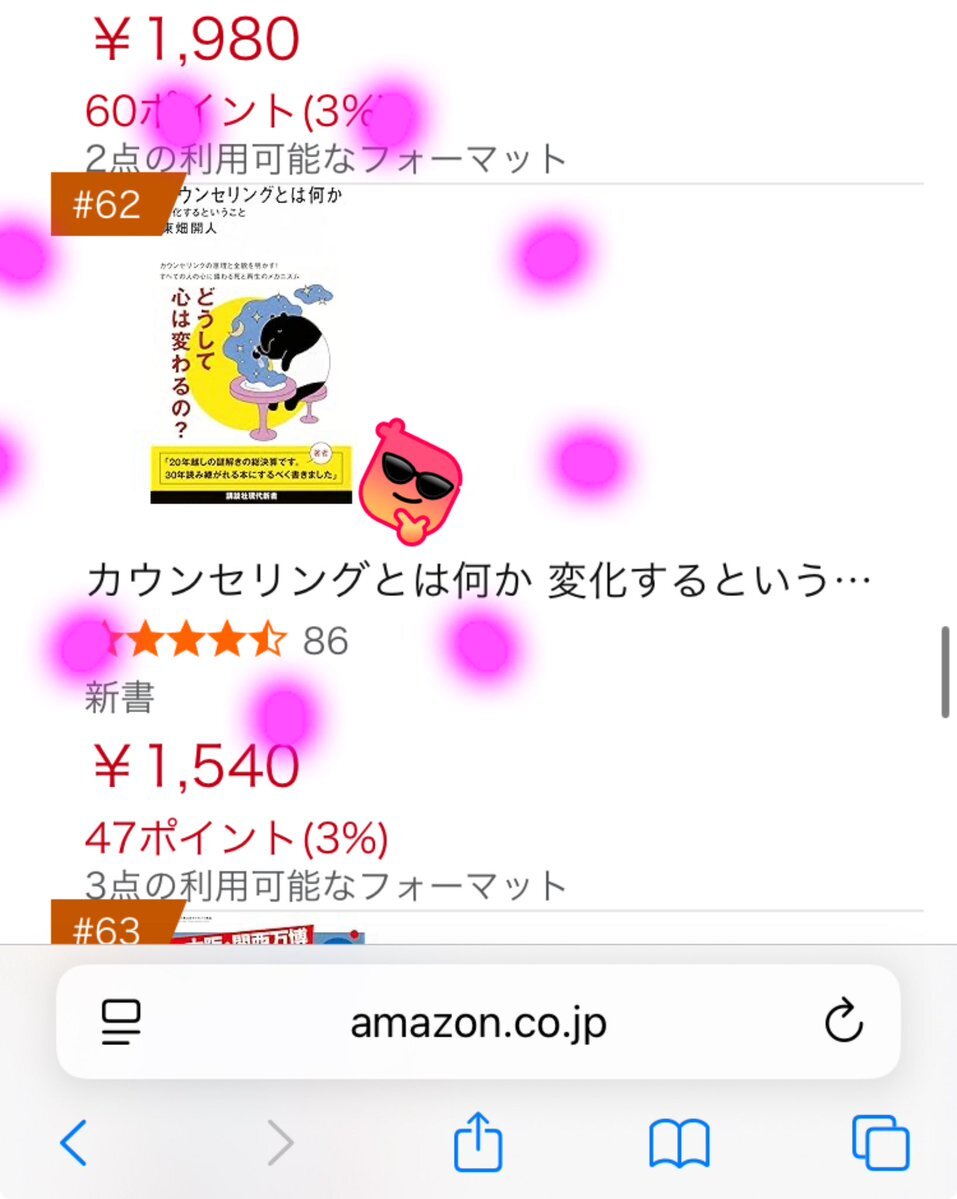Screen dimensions: 957x1199
Task: Open the カウンセリングとは何か book cover
Action: point(250,345)
